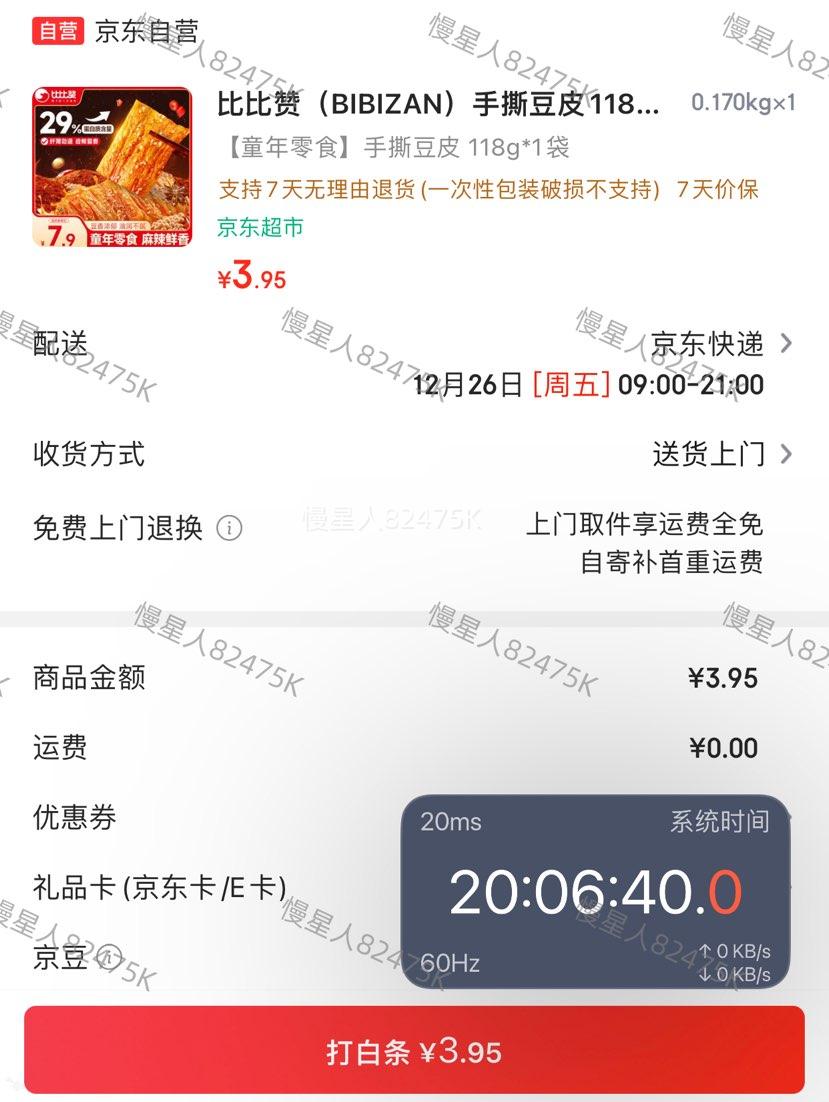Expand the 配送 delivery options chevron
The image size is (829, 1102).
[787, 343]
